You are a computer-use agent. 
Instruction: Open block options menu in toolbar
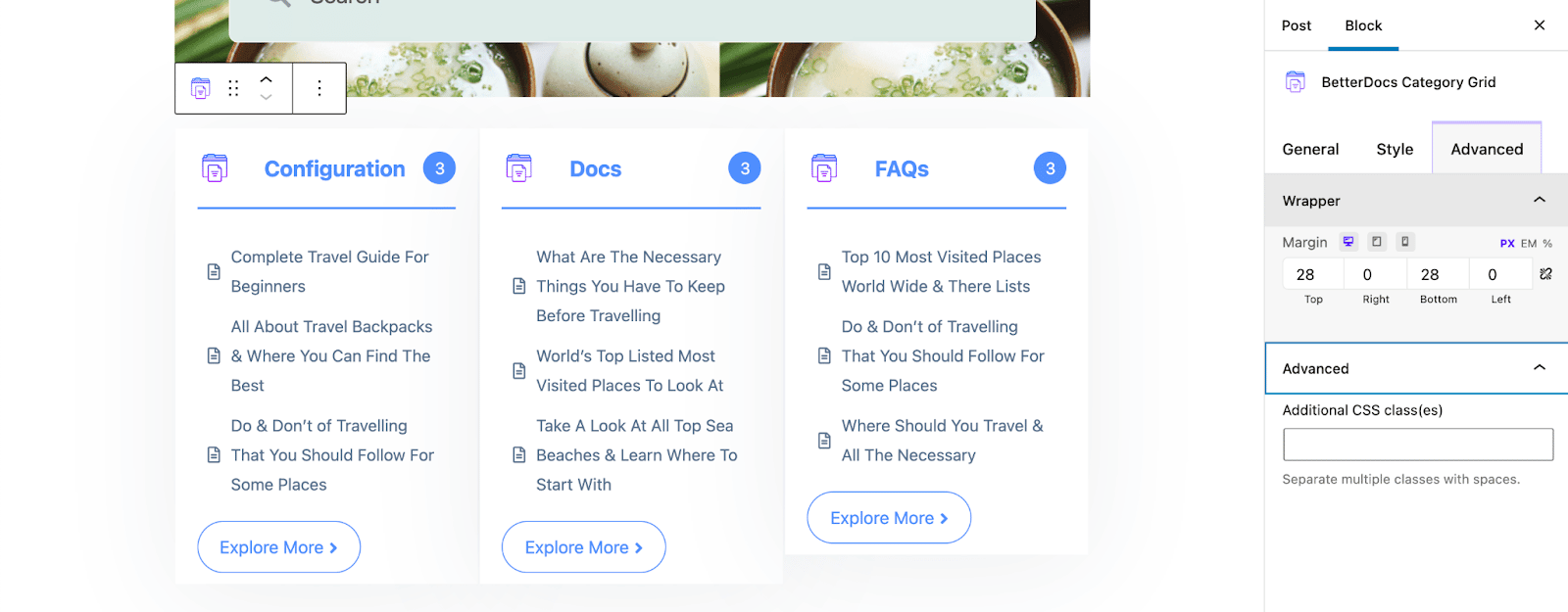pos(319,88)
